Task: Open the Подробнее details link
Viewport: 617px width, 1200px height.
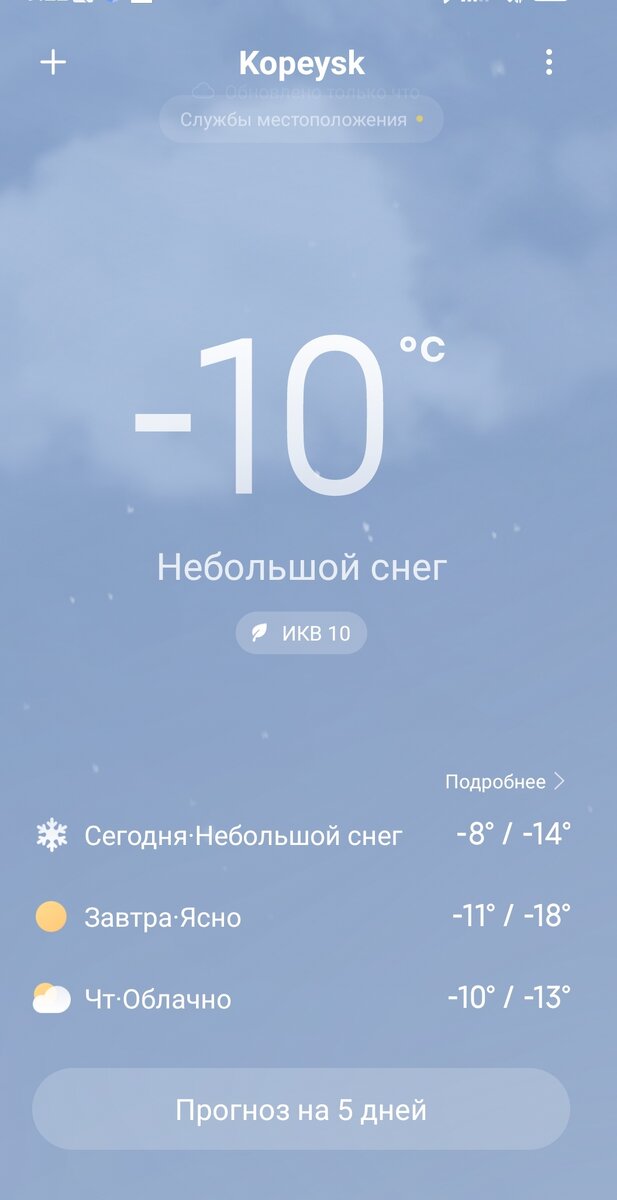Action: (506, 782)
